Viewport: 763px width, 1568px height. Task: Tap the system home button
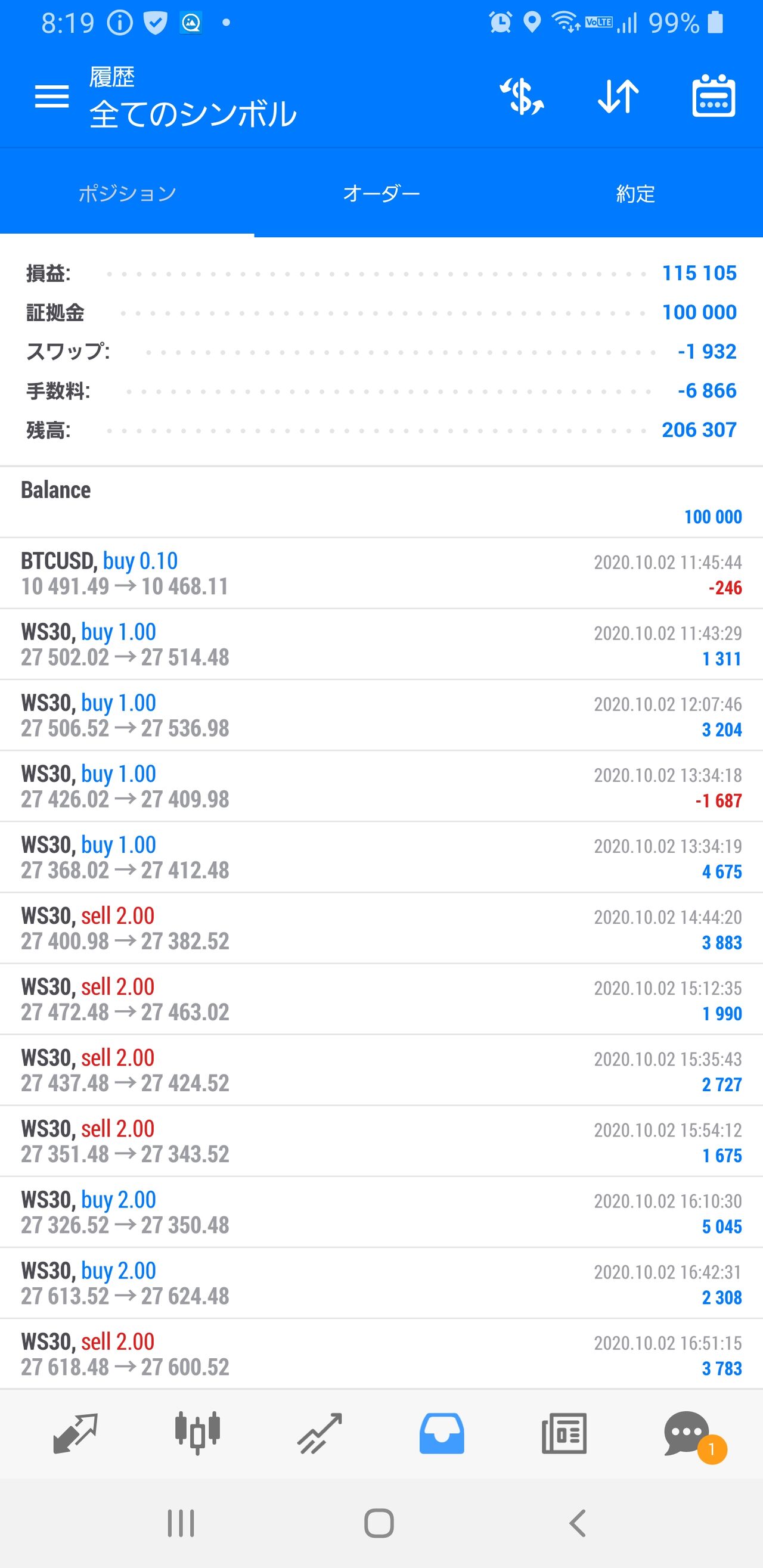click(379, 1523)
